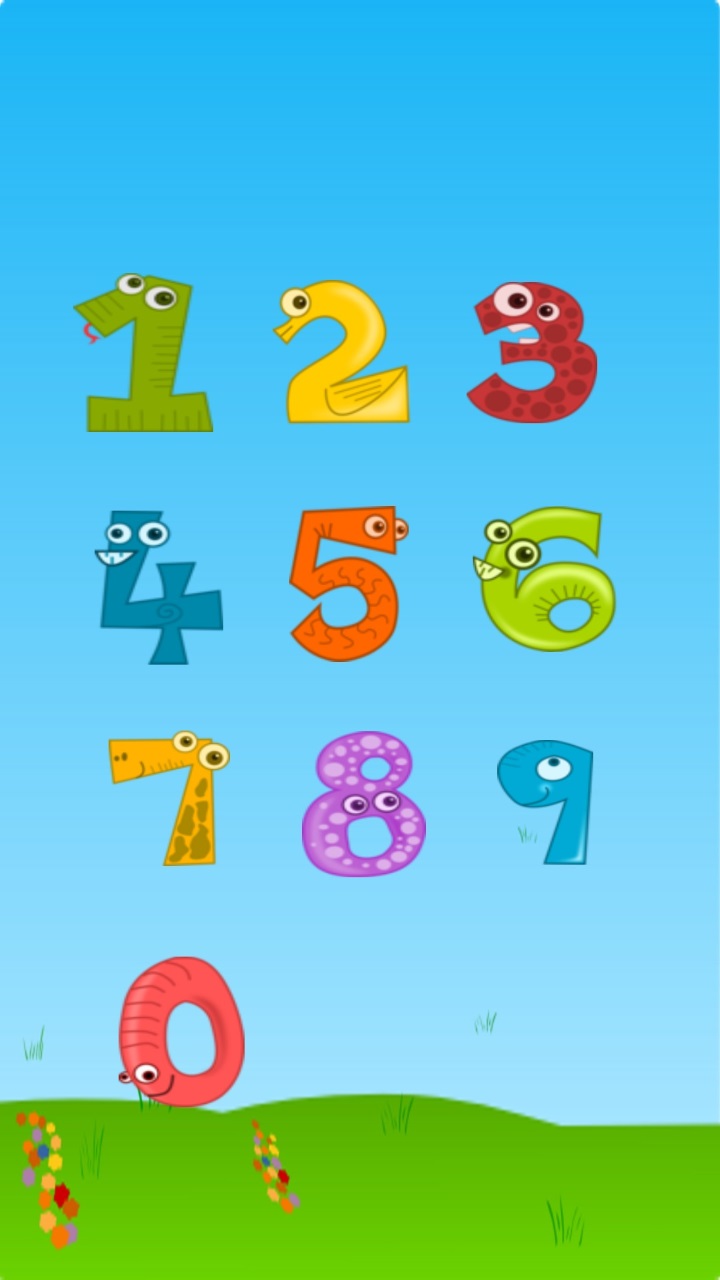Select the red spotted number 3

click(x=535, y=355)
